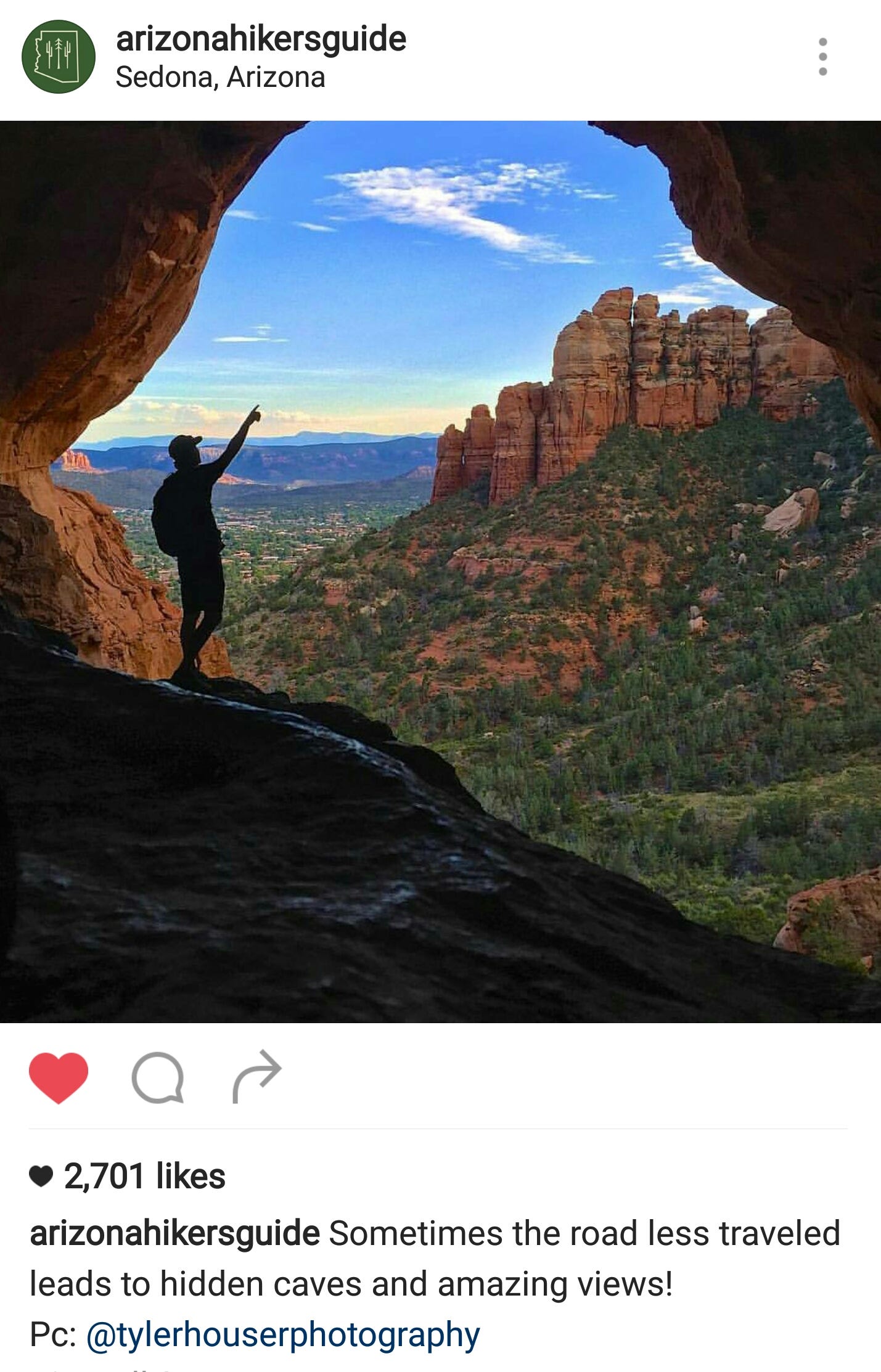Open the Sedona, Arizona location tag

pyautogui.click(x=220, y=78)
